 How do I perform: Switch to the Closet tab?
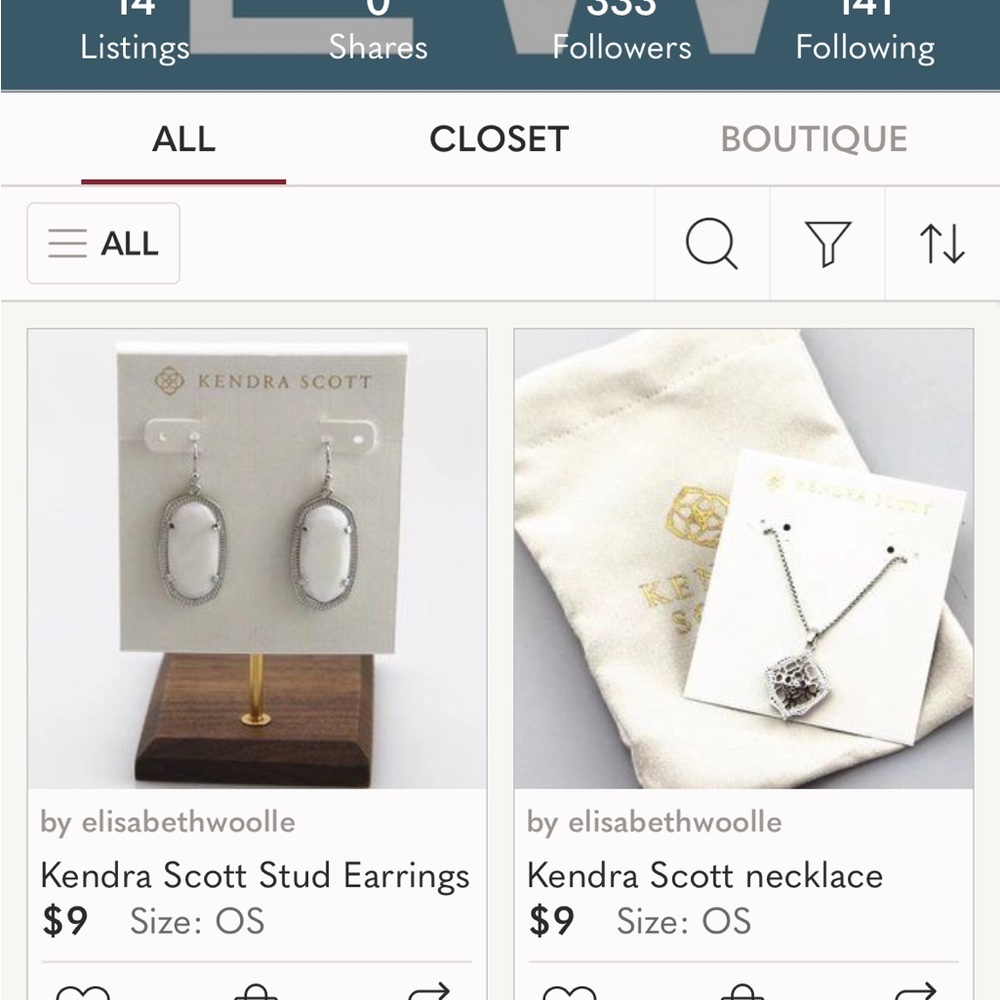pyautogui.click(x=499, y=139)
